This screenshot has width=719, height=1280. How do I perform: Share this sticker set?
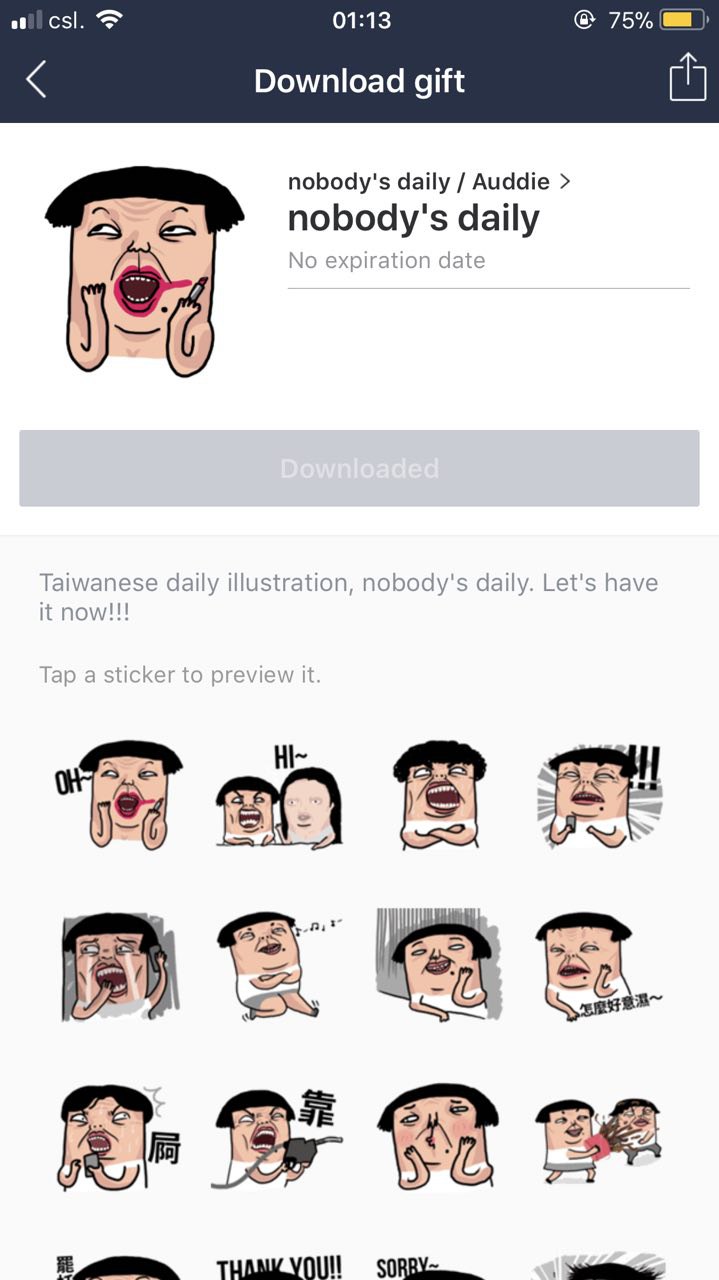(687, 78)
